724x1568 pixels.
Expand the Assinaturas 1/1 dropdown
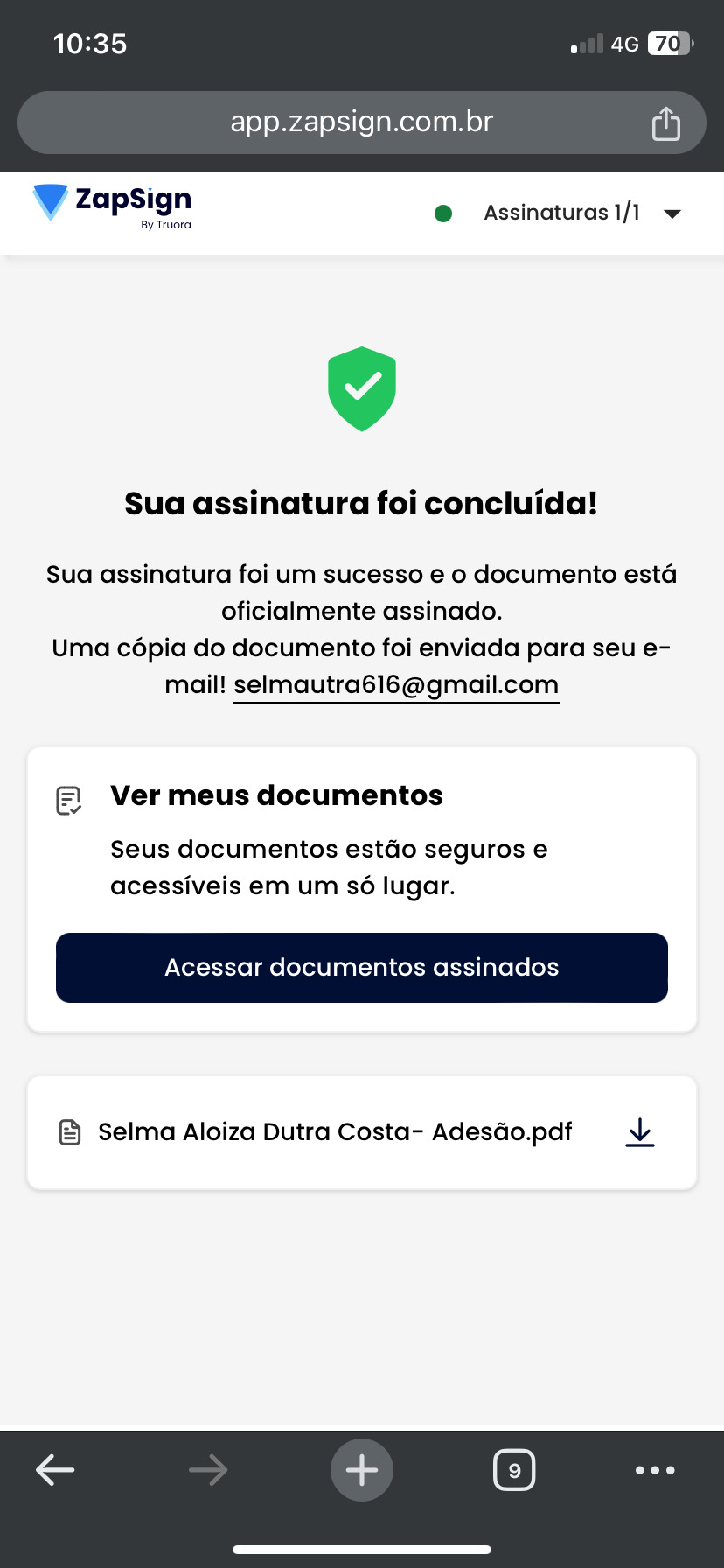pyautogui.click(x=672, y=213)
